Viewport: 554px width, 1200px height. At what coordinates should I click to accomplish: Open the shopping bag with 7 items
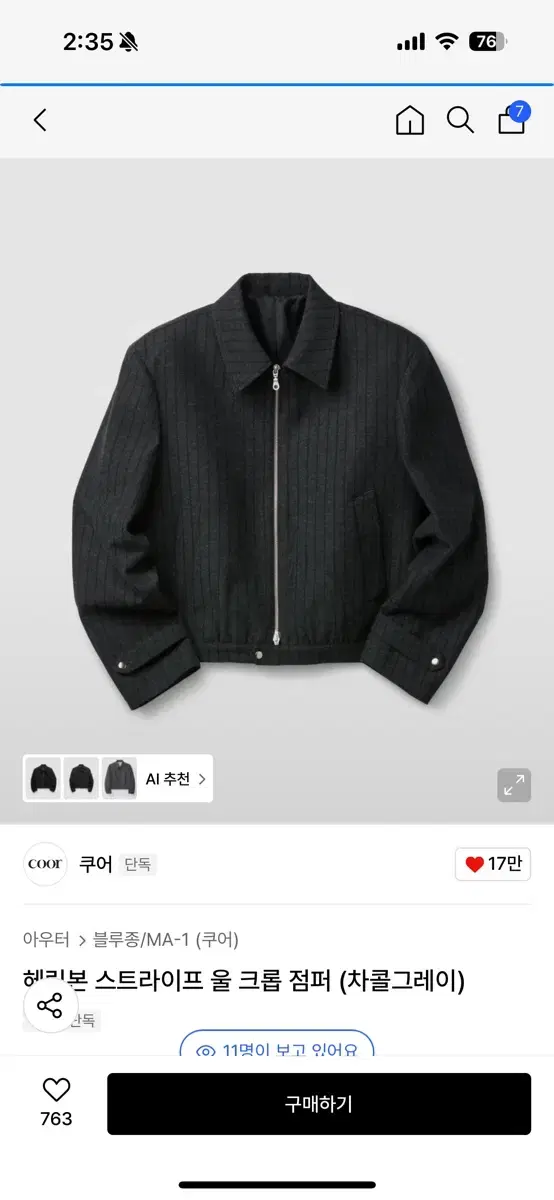point(513,118)
